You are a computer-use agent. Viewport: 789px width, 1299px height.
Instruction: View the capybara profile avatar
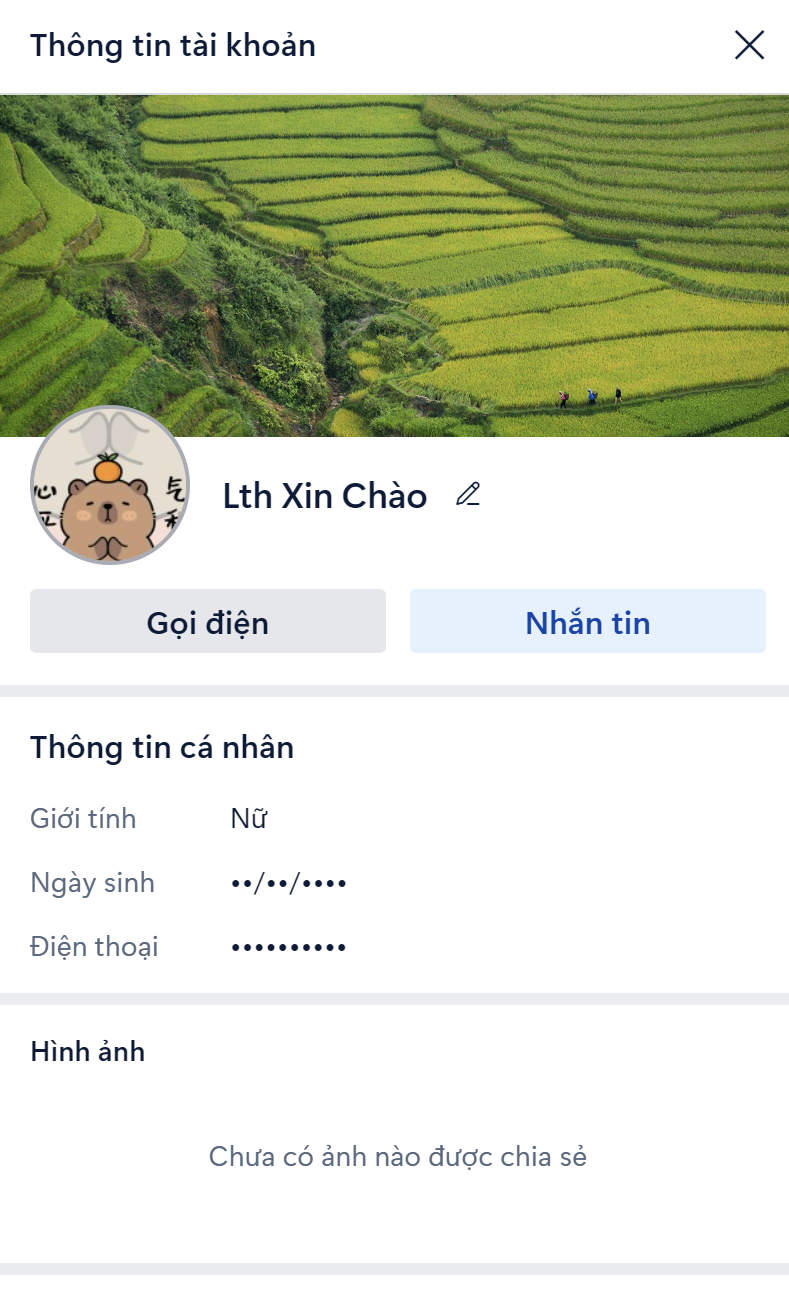110,487
